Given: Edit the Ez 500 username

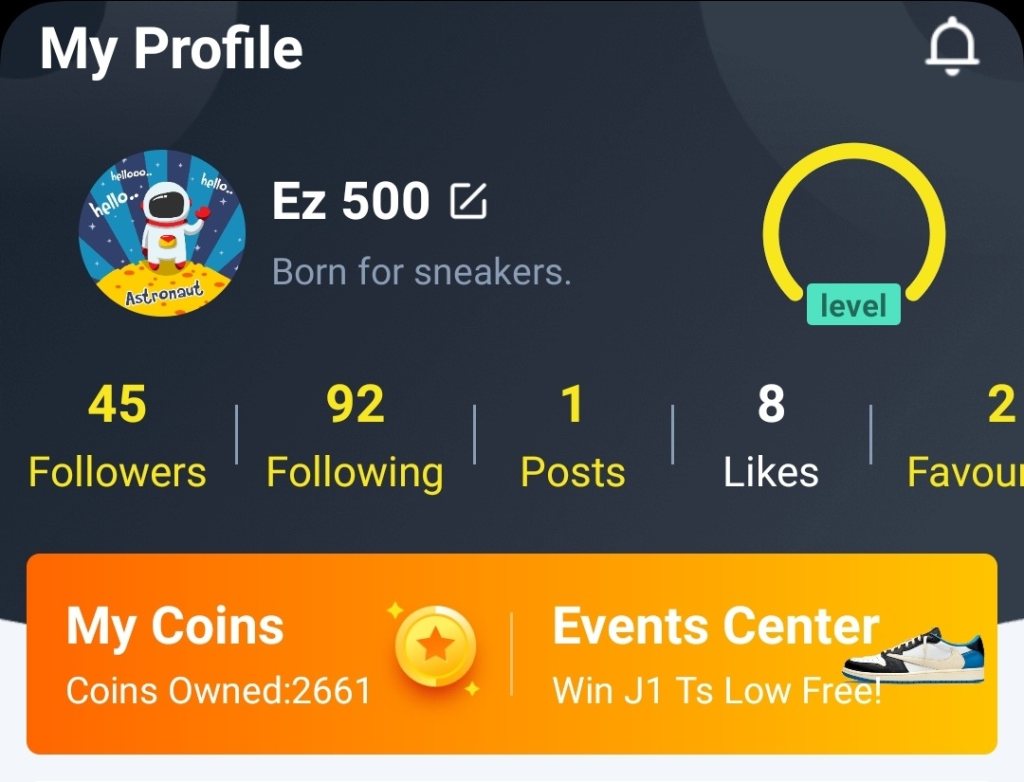Looking at the screenshot, I should click(x=468, y=202).
